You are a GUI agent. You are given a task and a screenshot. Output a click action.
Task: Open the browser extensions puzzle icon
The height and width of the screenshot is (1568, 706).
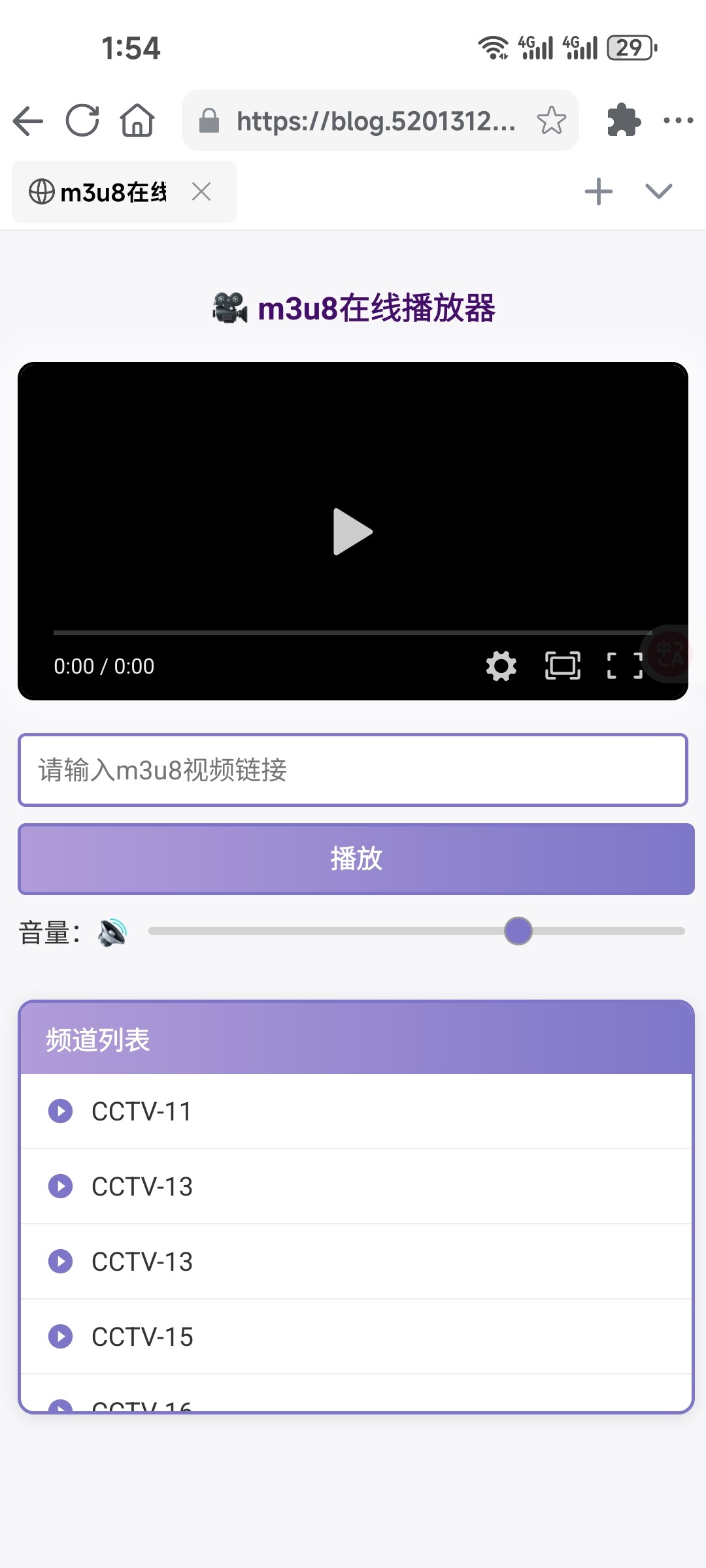tap(624, 120)
